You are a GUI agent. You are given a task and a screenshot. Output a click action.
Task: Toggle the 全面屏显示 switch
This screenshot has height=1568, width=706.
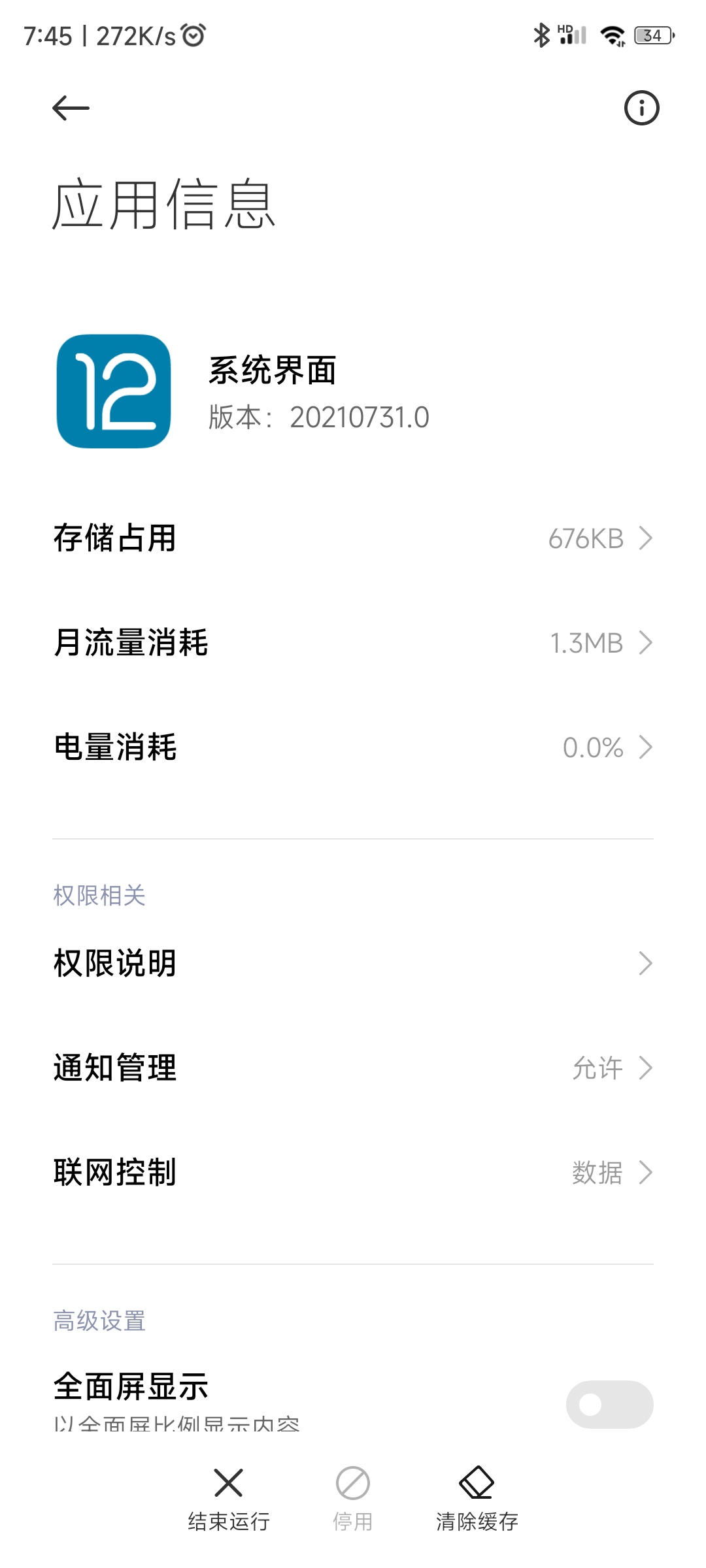tap(609, 1404)
